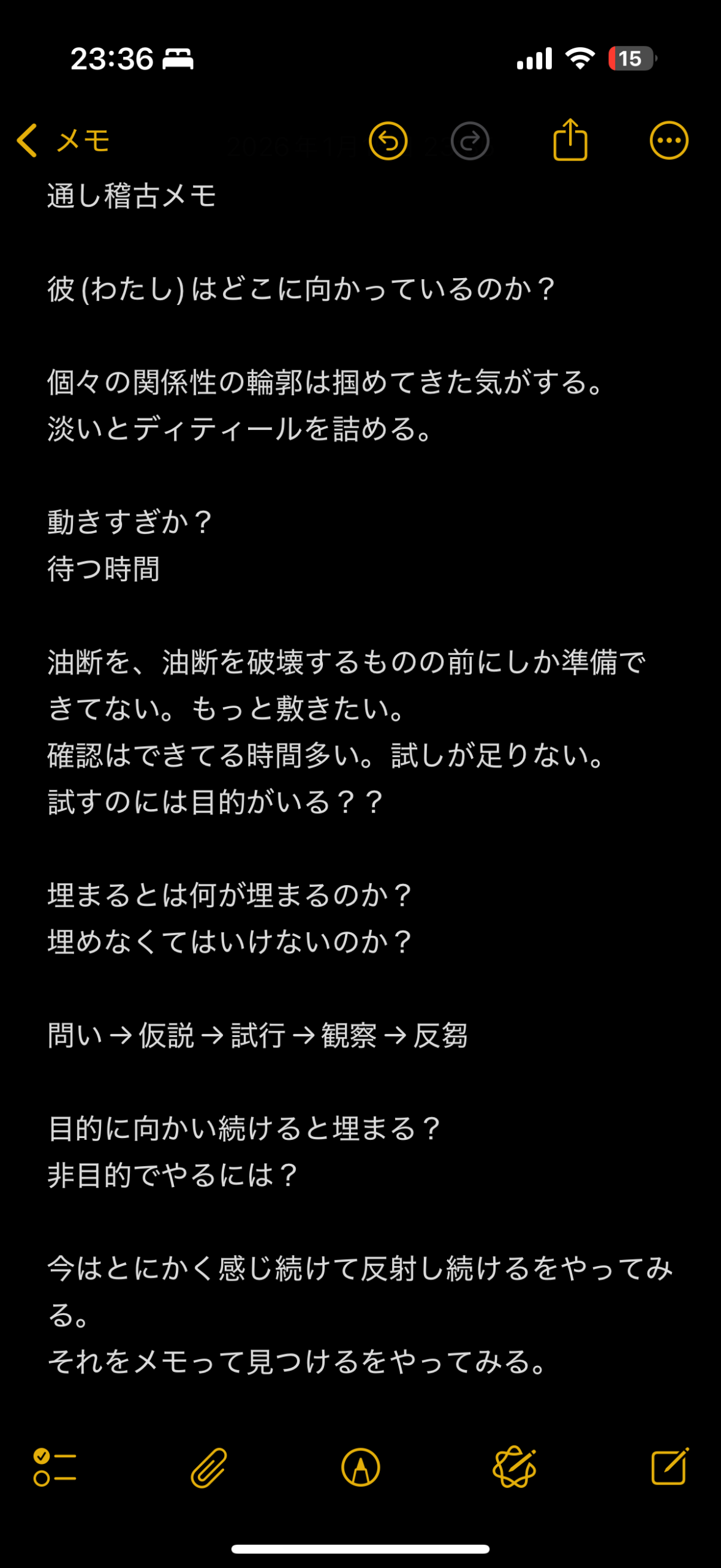Undo the last edit
Viewport: 721px width, 1568px height.
388,141
